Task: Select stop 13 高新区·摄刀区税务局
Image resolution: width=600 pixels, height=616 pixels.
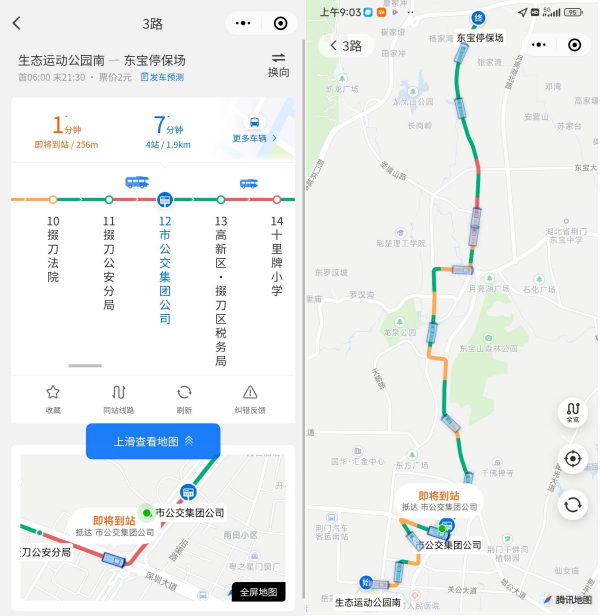Action: [x=221, y=290]
